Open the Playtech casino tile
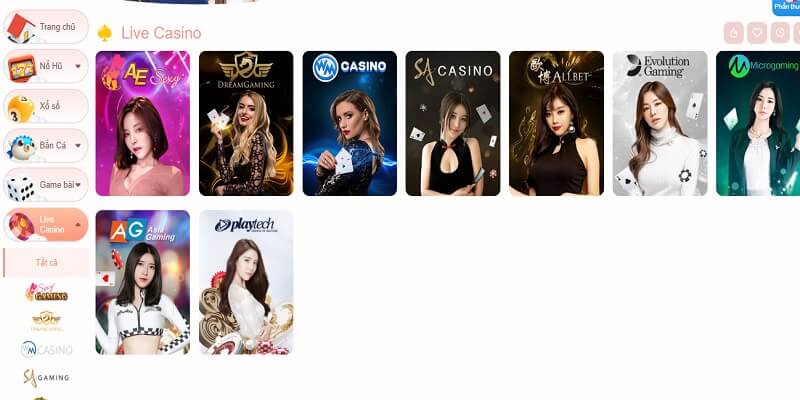800x400 pixels. coord(246,282)
